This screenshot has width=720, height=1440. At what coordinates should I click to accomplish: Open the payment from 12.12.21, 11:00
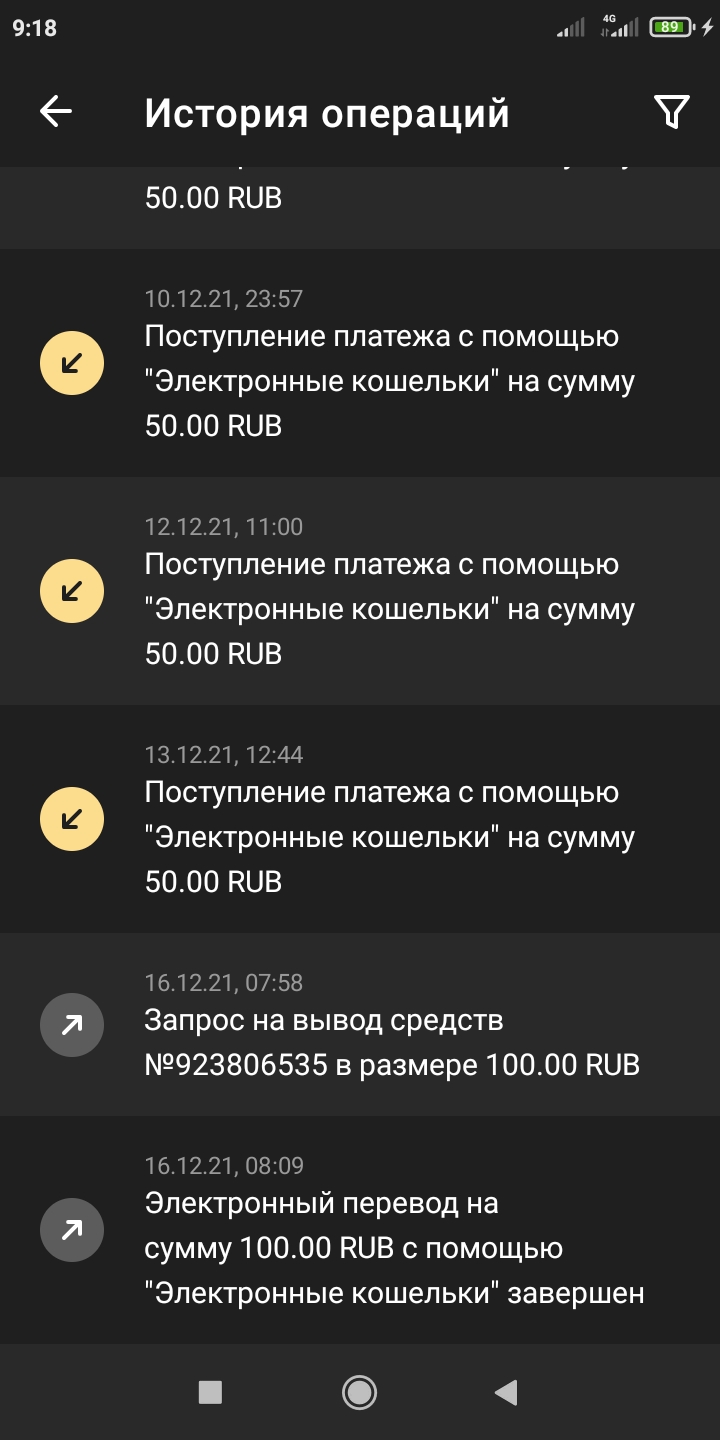click(390, 591)
